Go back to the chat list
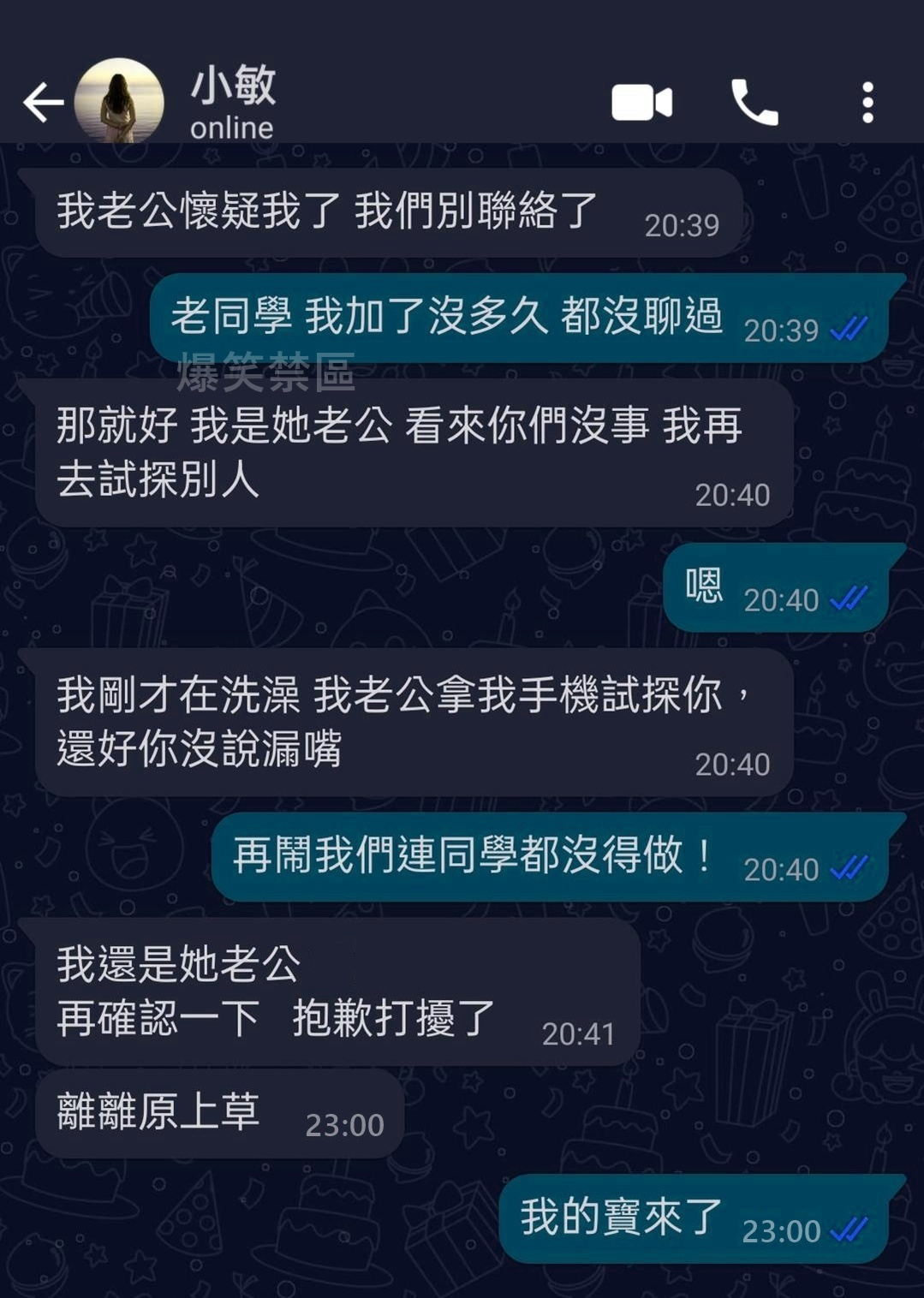 43,103
